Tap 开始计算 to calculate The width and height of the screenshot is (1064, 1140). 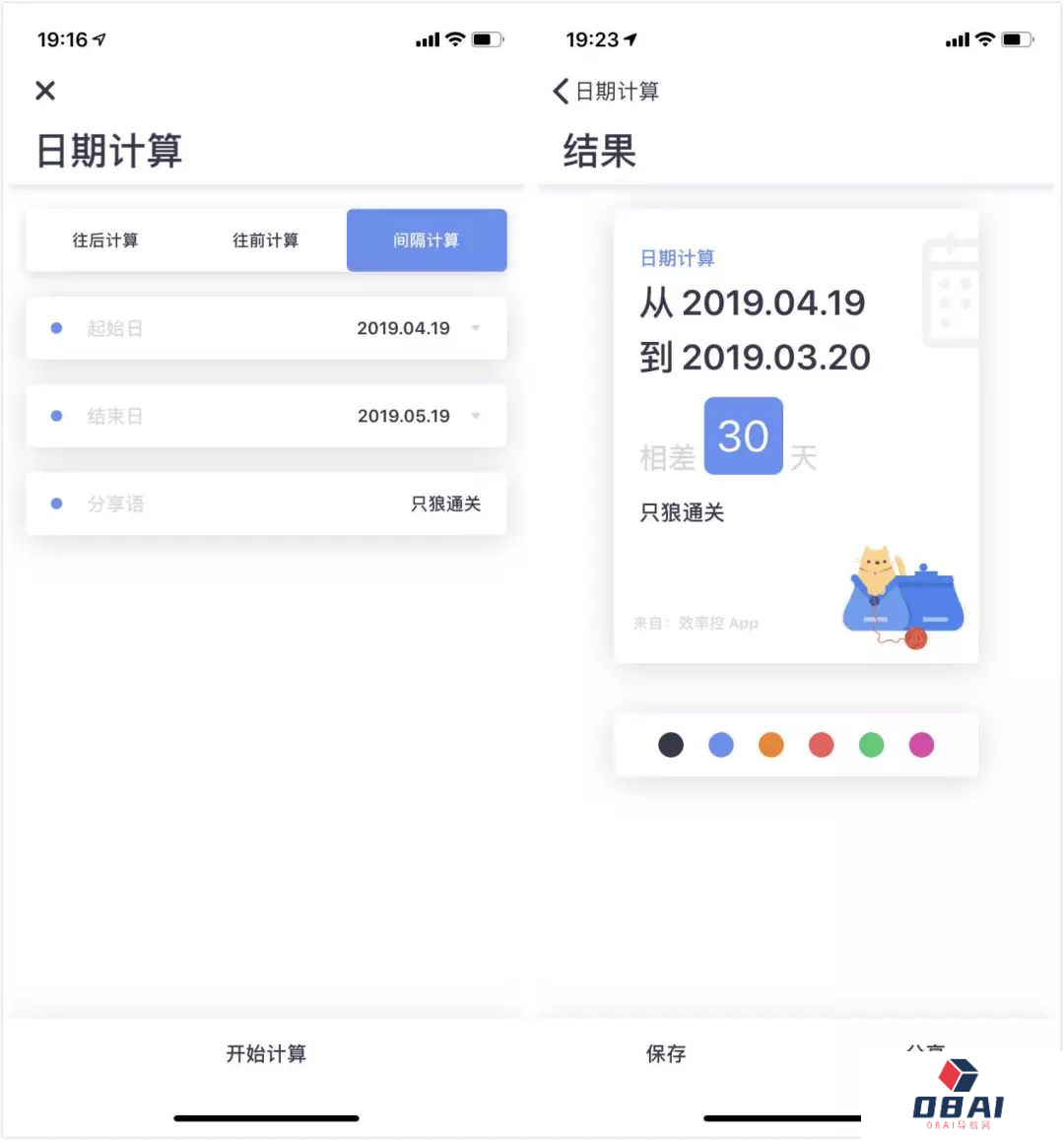[266, 1053]
